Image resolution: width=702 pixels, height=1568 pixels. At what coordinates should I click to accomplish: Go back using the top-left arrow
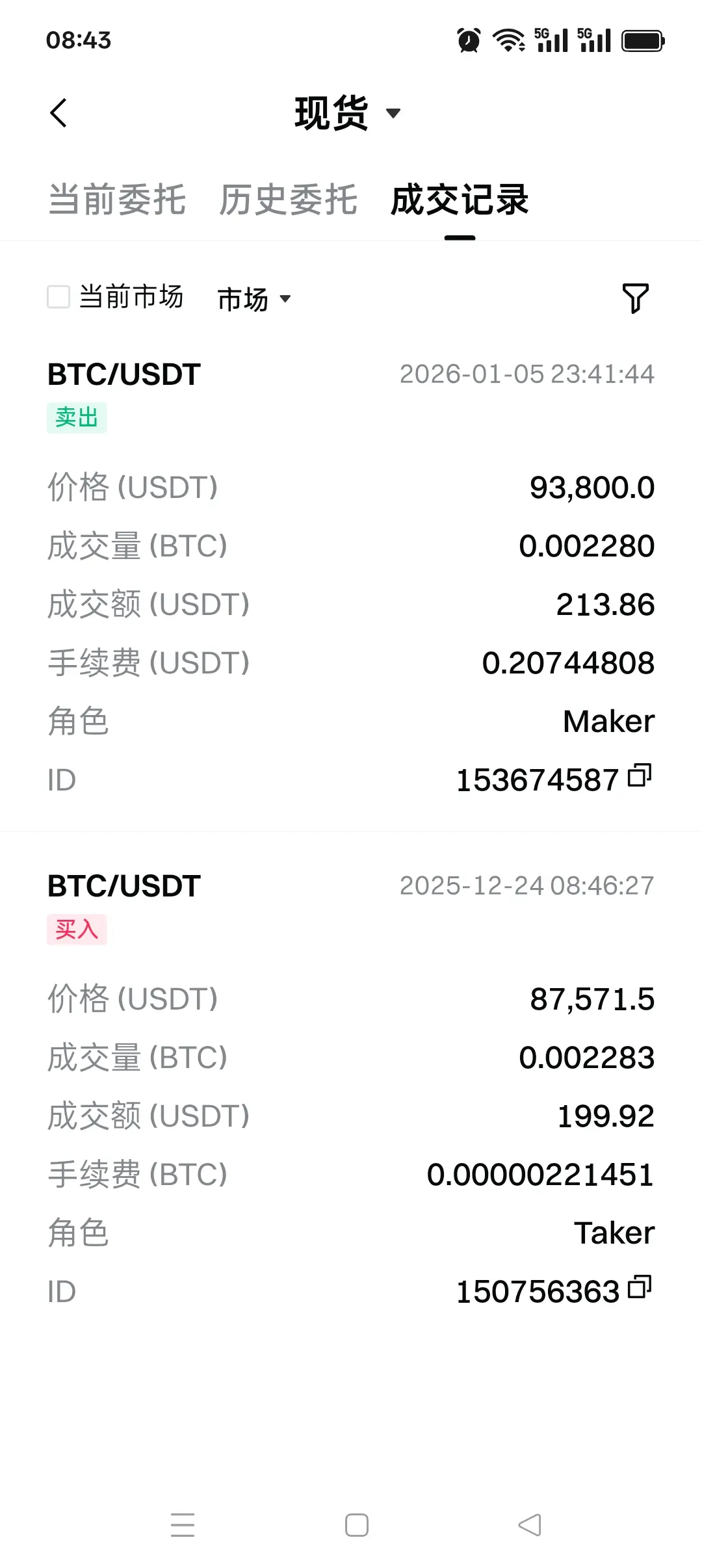point(58,113)
